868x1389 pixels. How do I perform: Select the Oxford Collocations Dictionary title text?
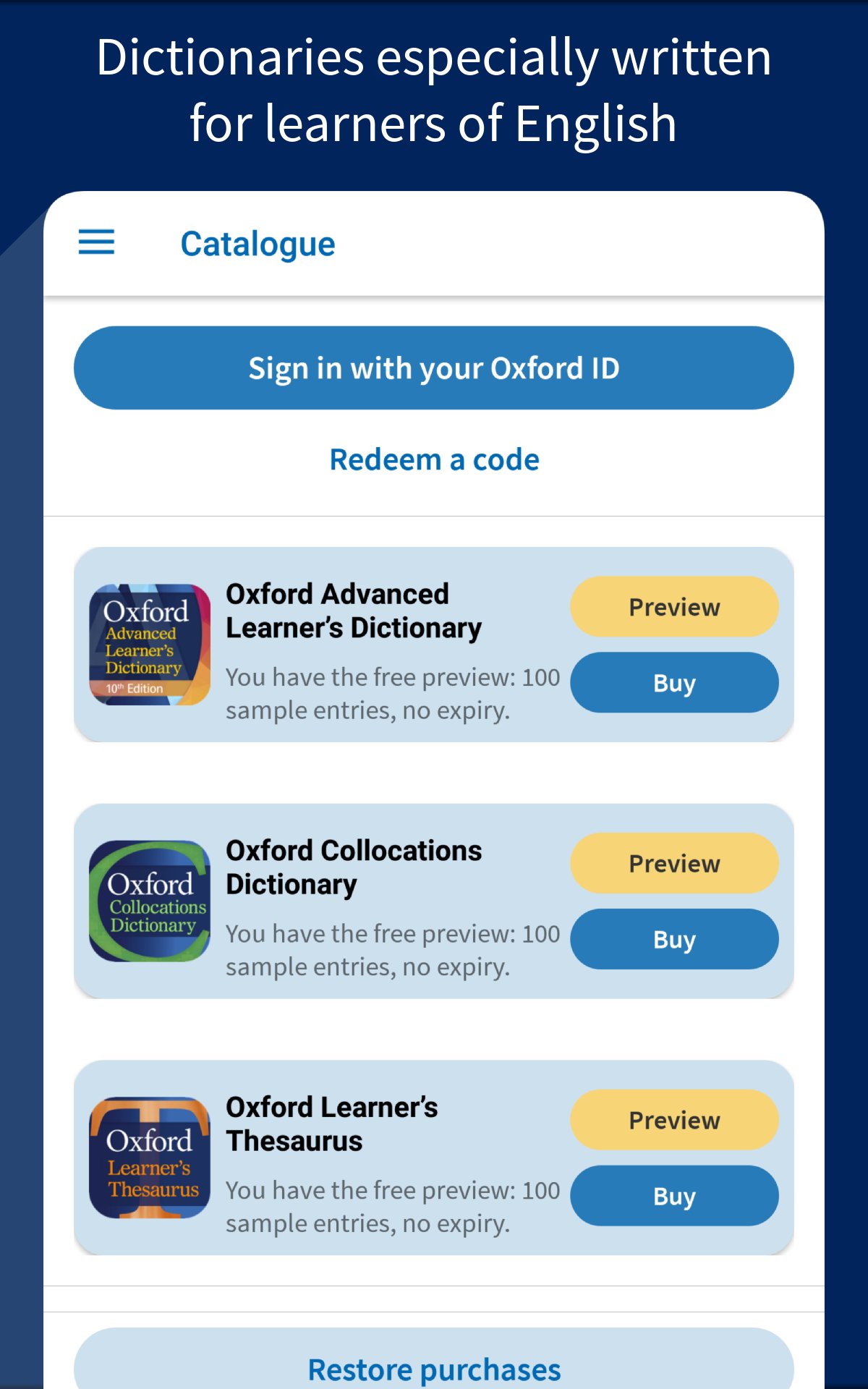tap(354, 866)
